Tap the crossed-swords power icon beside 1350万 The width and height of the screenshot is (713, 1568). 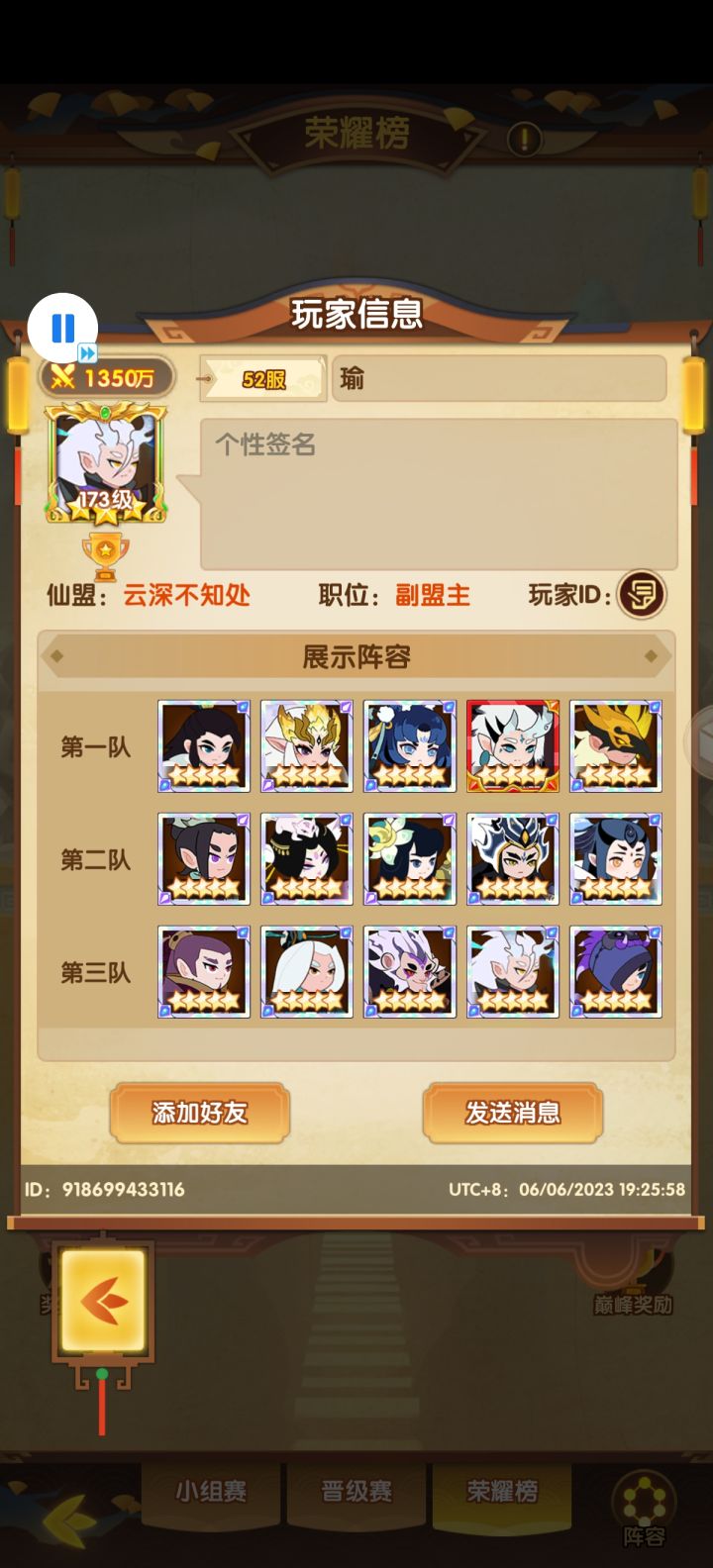64,375
